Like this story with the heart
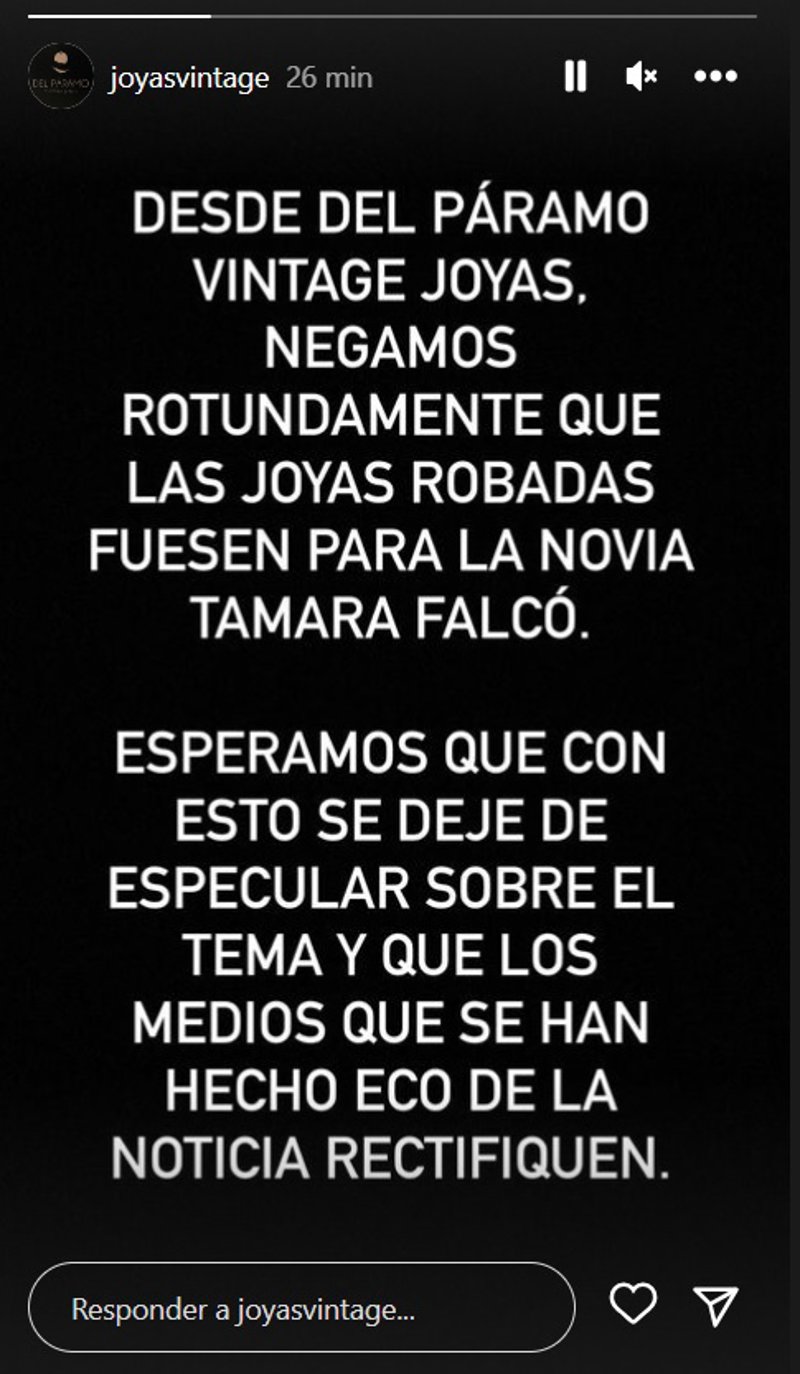 633,1304
